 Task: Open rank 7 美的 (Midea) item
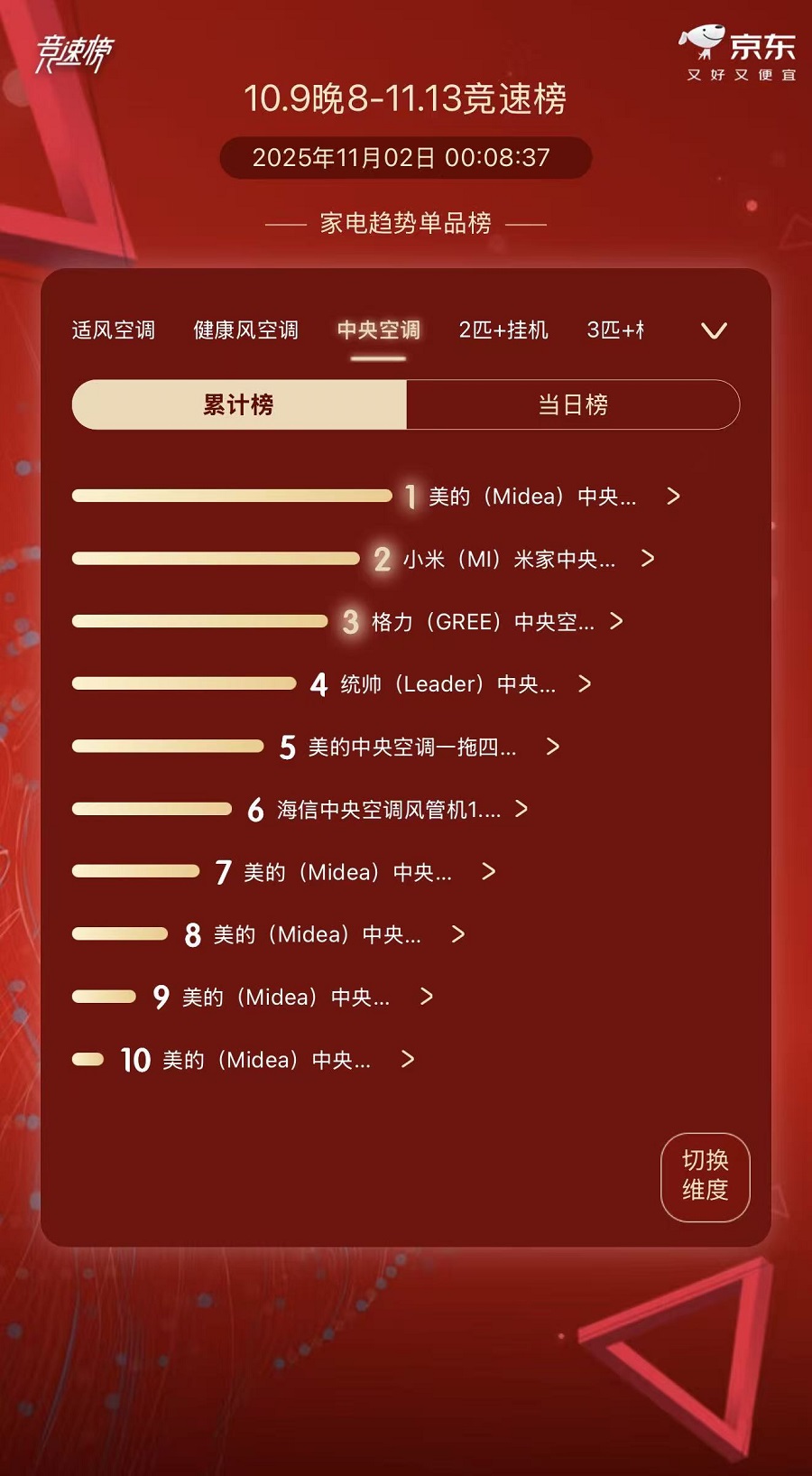click(347, 872)
